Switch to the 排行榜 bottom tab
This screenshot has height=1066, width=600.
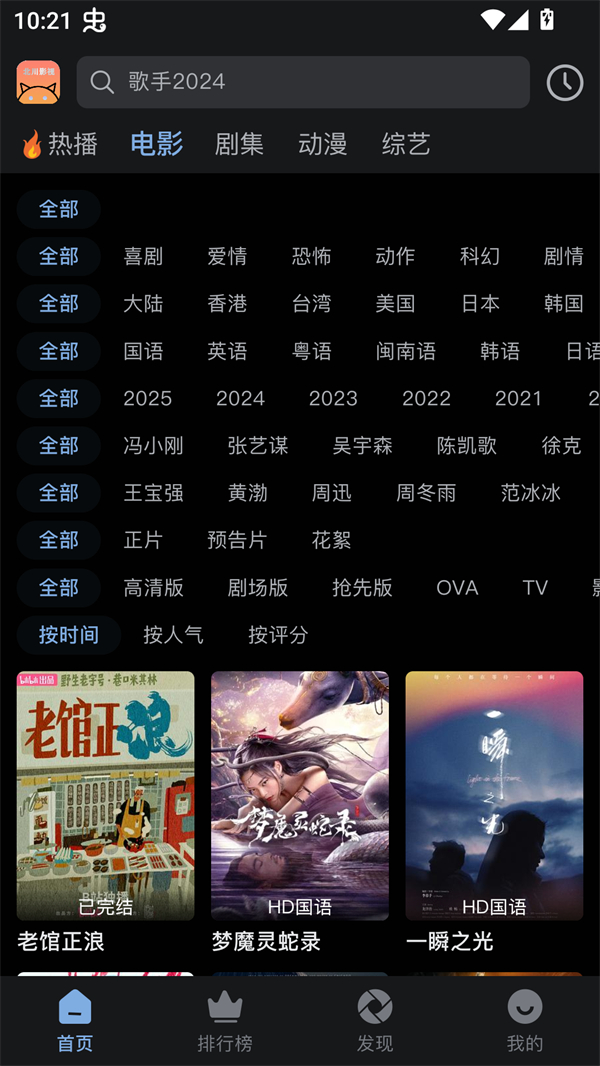point(225,1021)
